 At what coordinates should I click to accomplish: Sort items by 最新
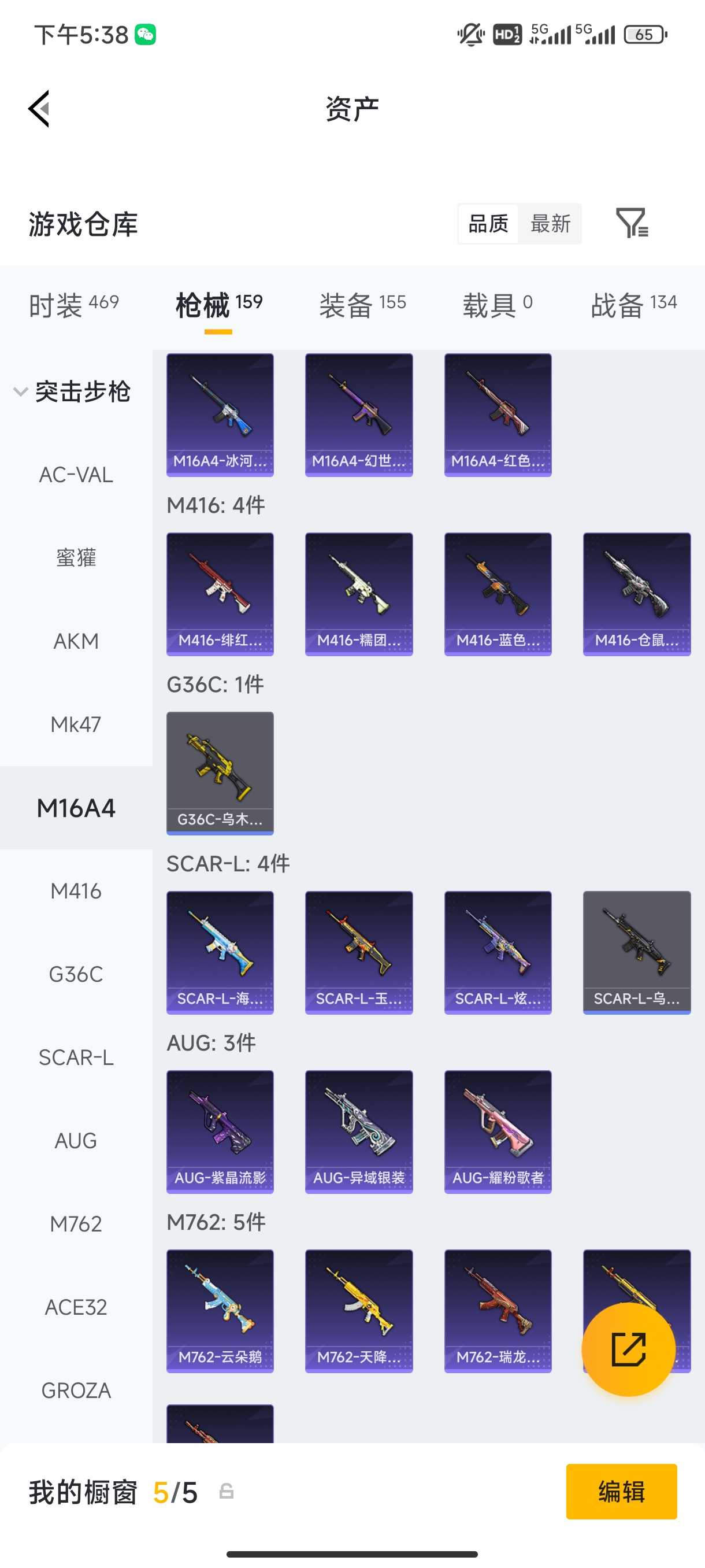[x=550, y=223]
